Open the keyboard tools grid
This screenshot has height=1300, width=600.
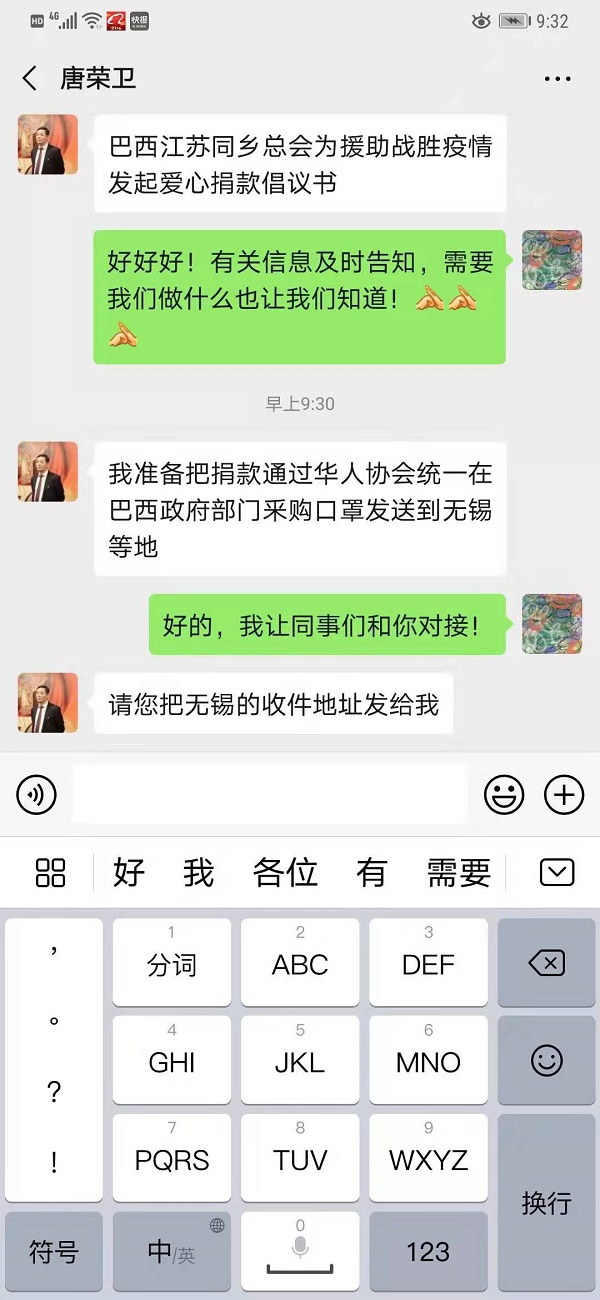click(50, 872)
